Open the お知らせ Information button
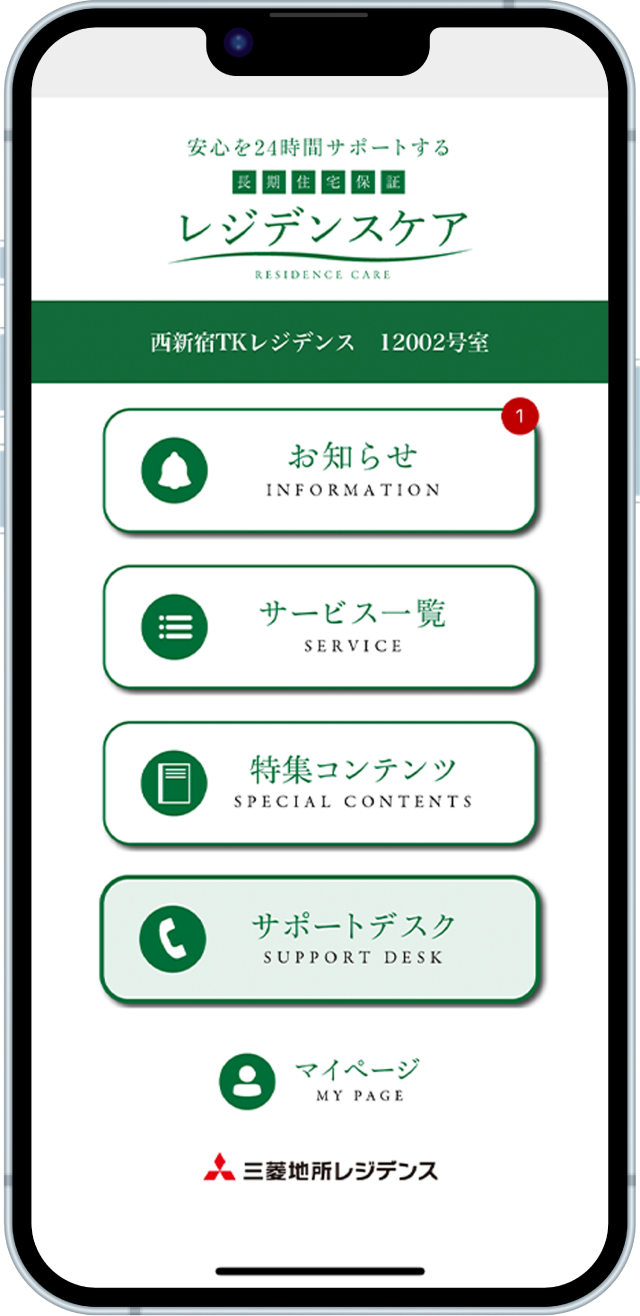Image resolution: width=640 pixels, height=1316 pixels. tap(320, 470)
